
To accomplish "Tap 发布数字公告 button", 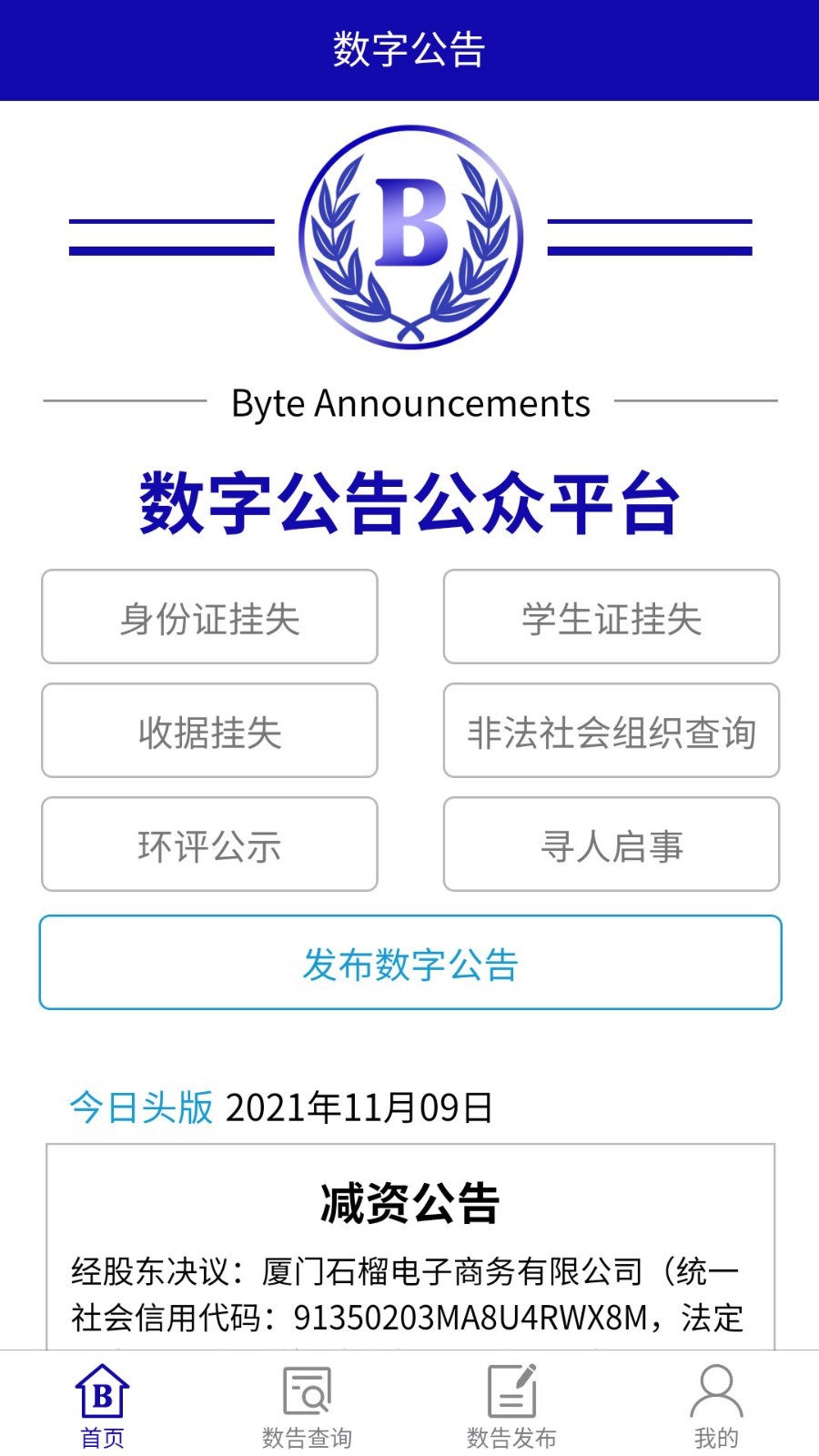I will pyautogui.click(x=410, y=963).
